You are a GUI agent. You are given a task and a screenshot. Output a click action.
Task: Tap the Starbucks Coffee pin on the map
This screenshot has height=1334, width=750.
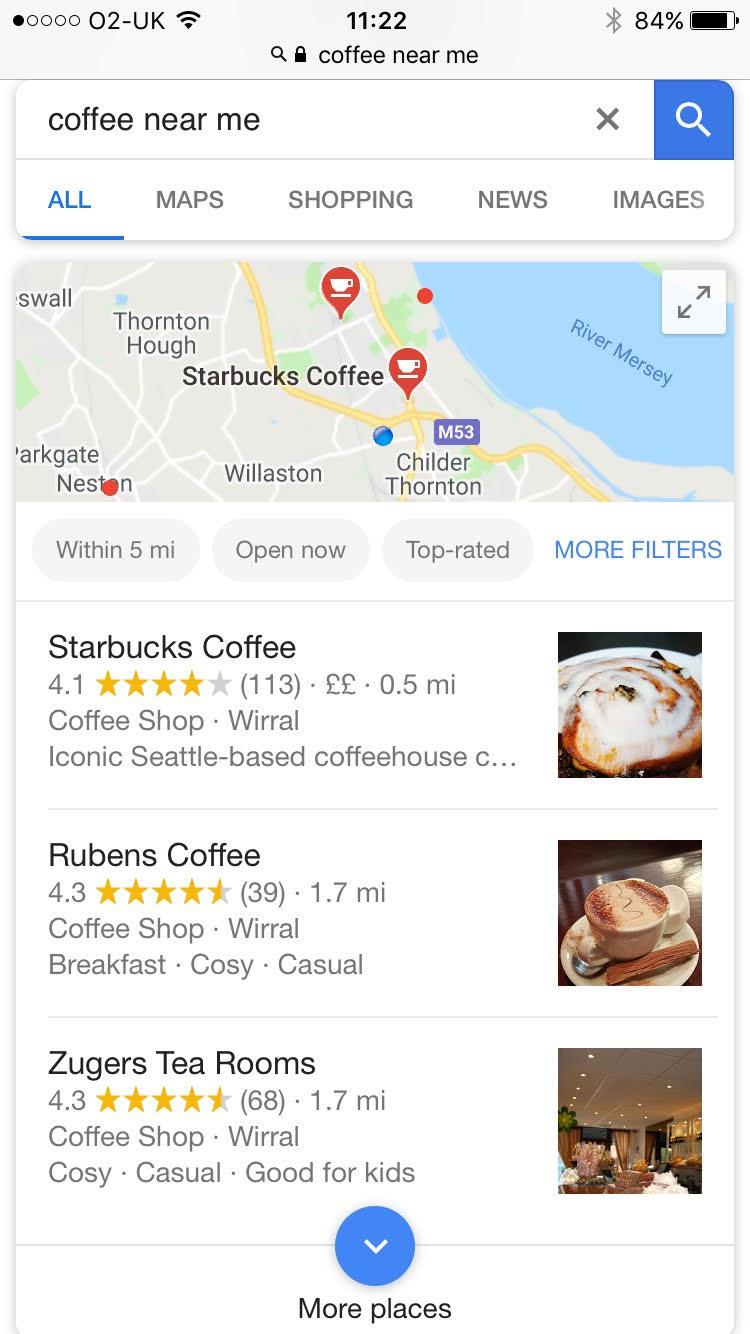(x=407, y=371)
